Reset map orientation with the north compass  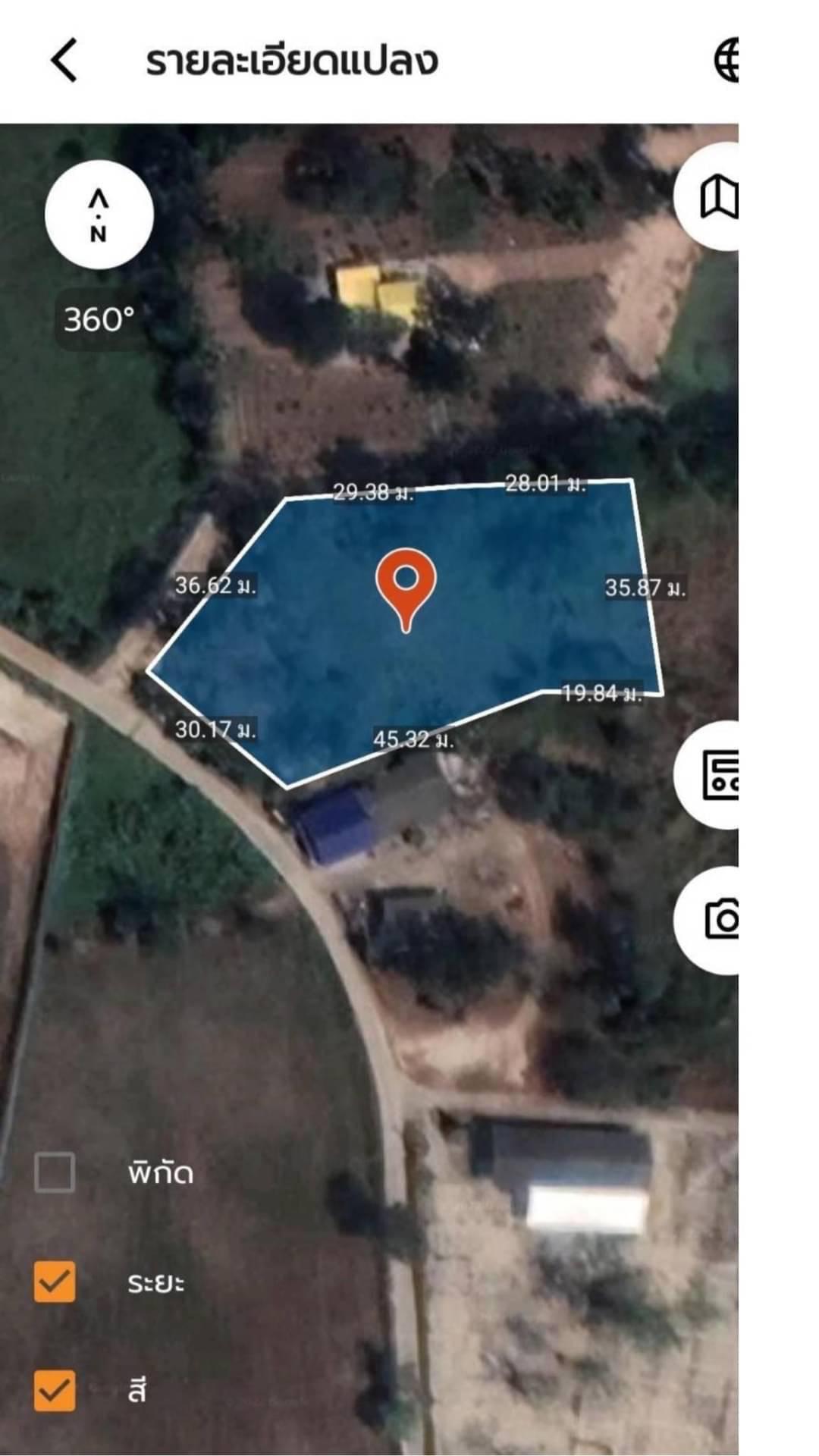coord(99,215)
